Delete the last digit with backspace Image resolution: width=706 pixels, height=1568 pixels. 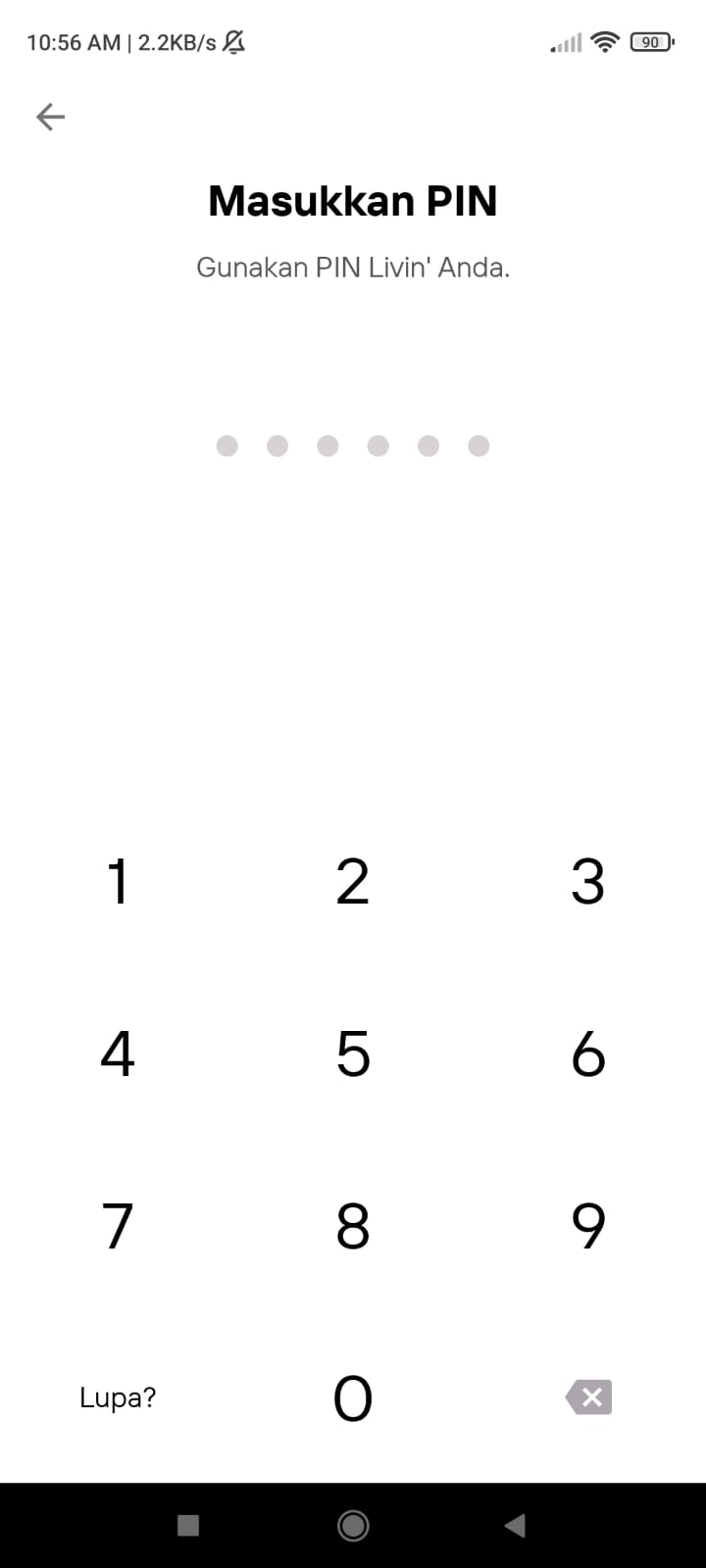click(588, 1397)
